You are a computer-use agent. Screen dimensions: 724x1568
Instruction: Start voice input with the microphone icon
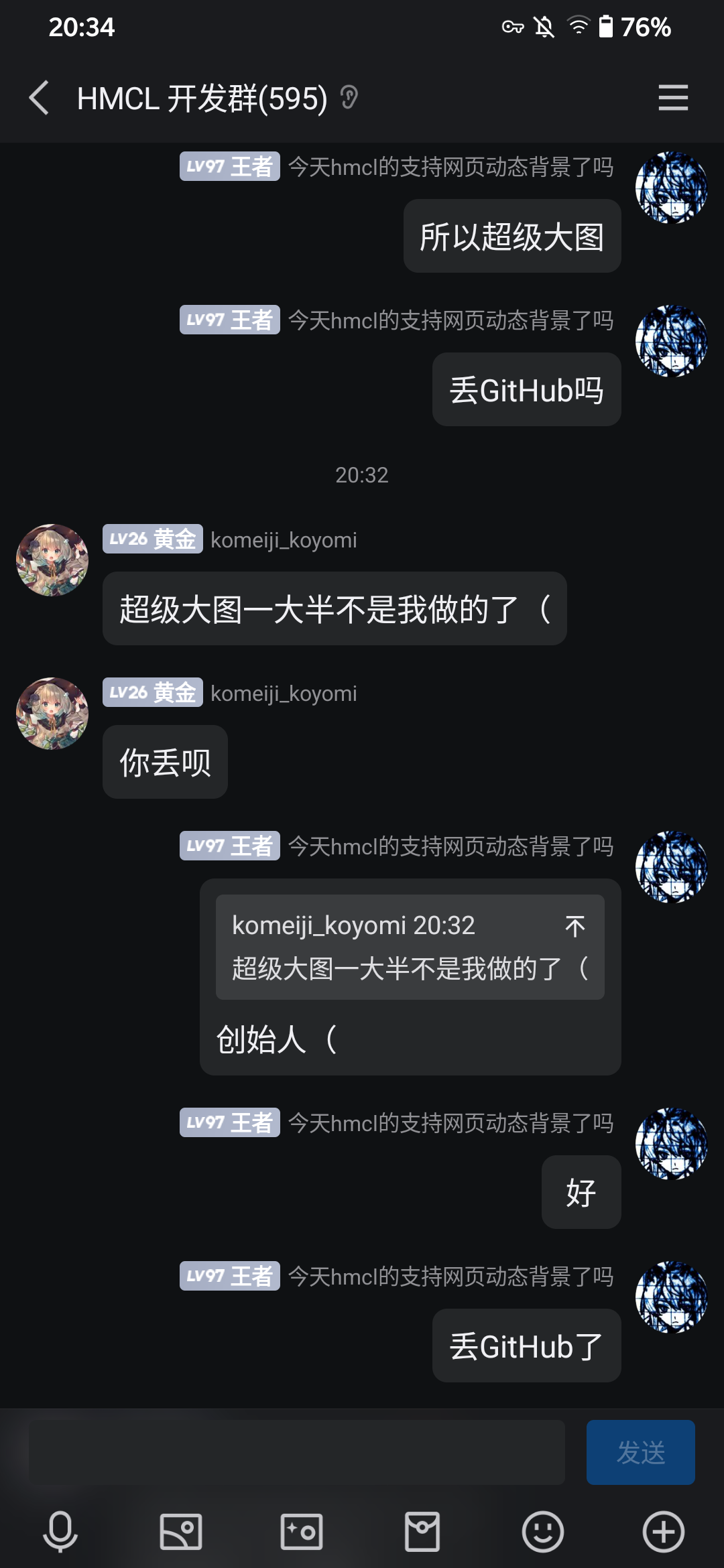point(60,1532)
